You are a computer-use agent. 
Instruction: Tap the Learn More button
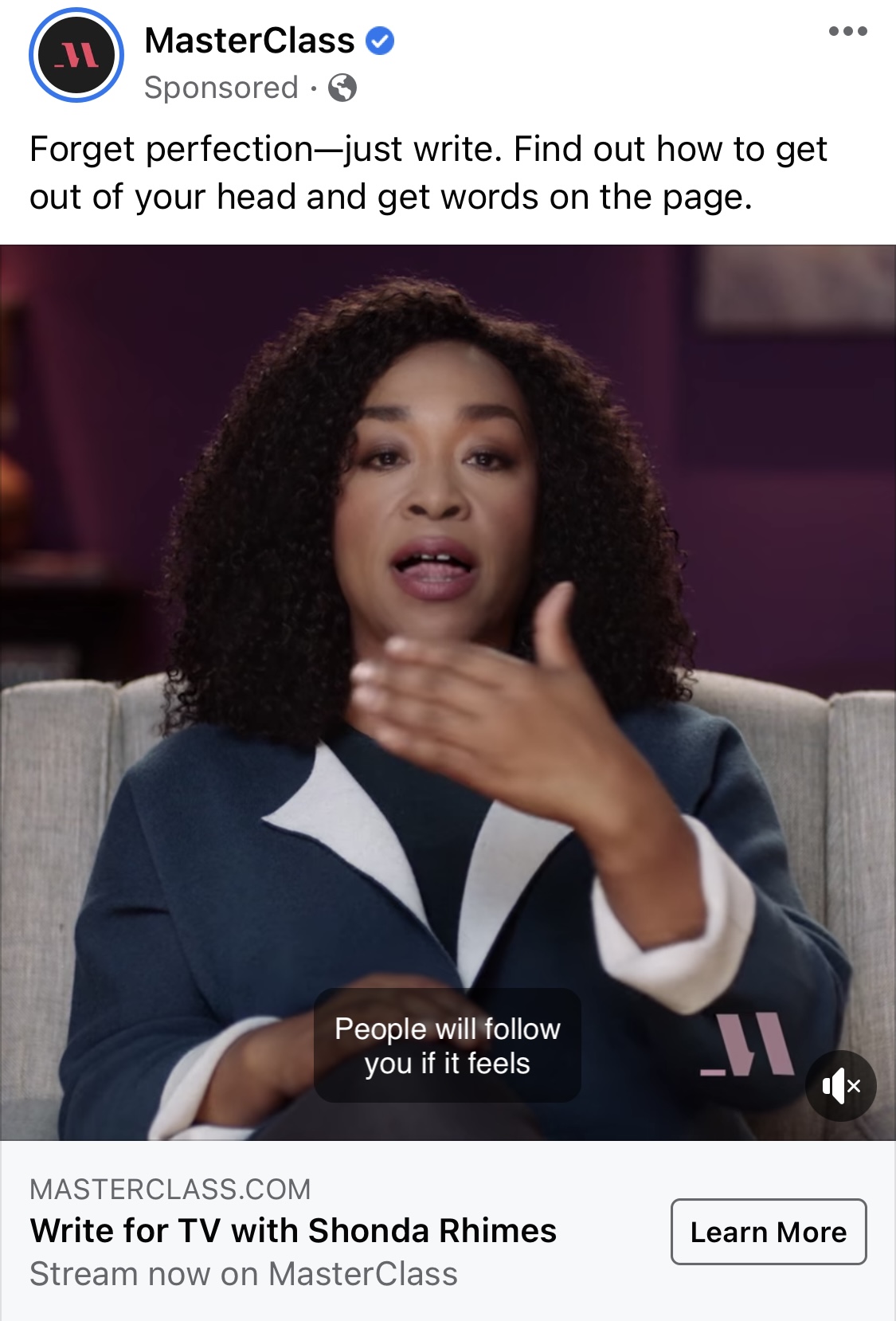[x=768, y=1232]
